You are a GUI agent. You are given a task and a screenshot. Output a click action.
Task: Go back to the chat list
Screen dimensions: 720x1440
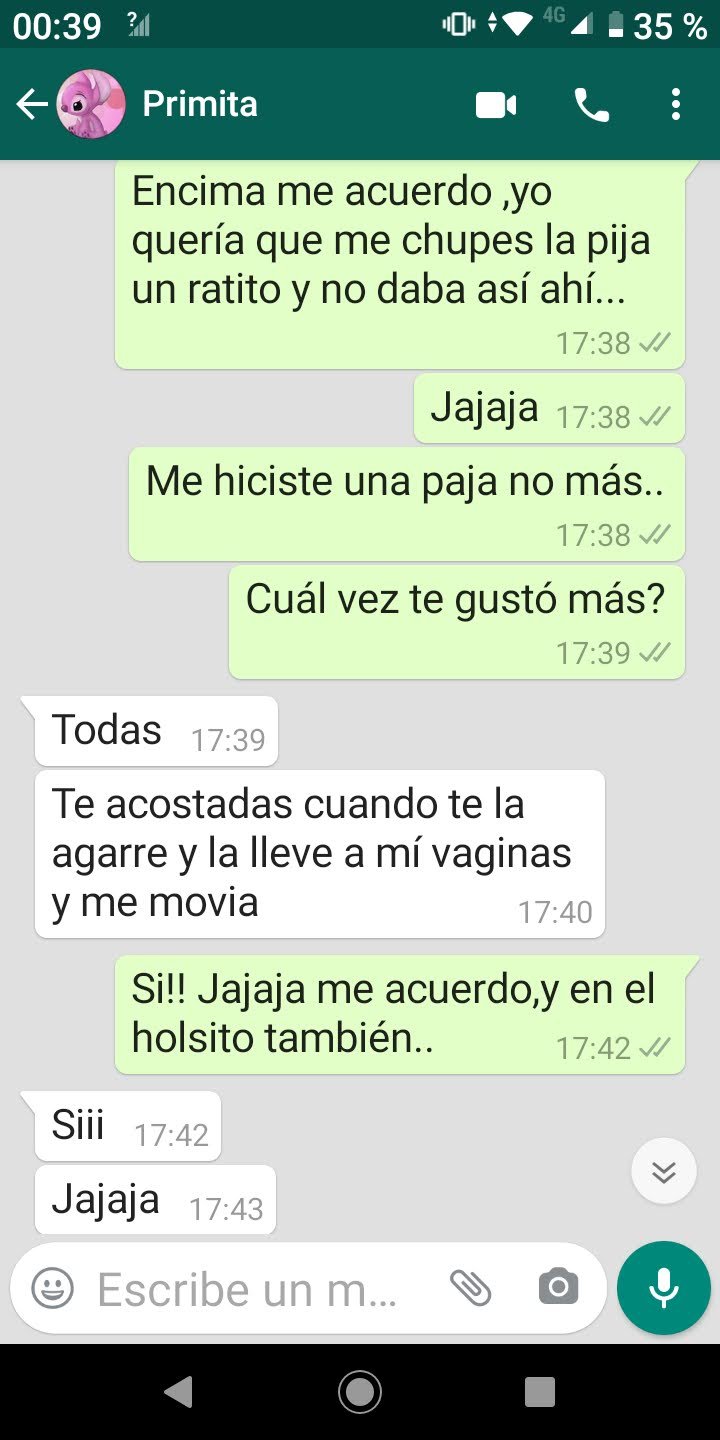click(x=32, y=104)
